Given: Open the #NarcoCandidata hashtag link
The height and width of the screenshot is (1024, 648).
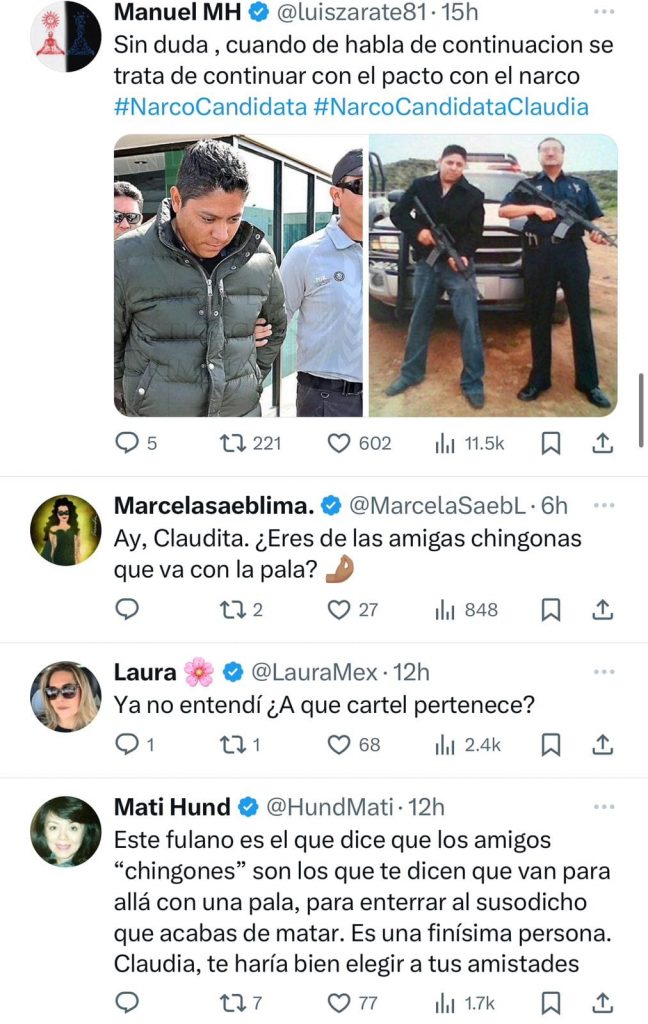Looking at the screenshot, I should 207,107.
